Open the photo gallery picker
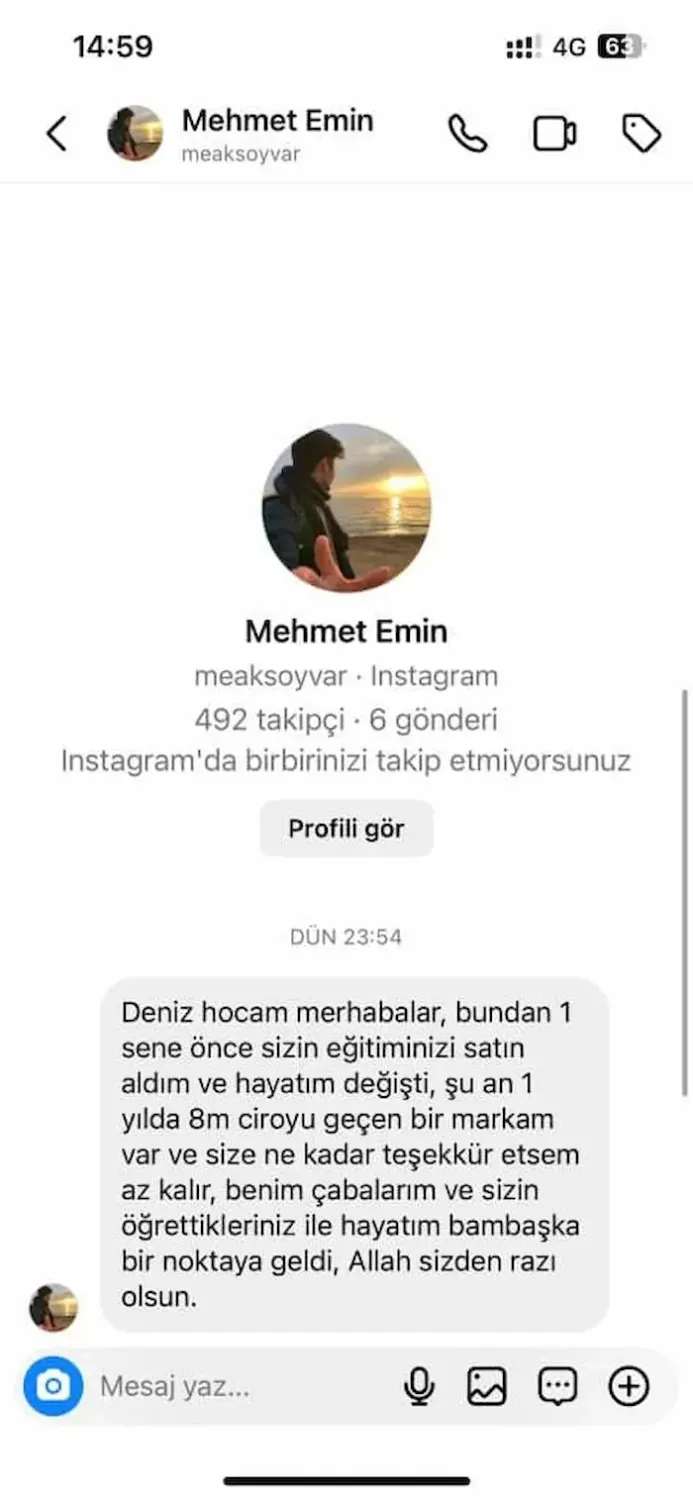Screen dimensions: 693x1500 pos(487,1386)
